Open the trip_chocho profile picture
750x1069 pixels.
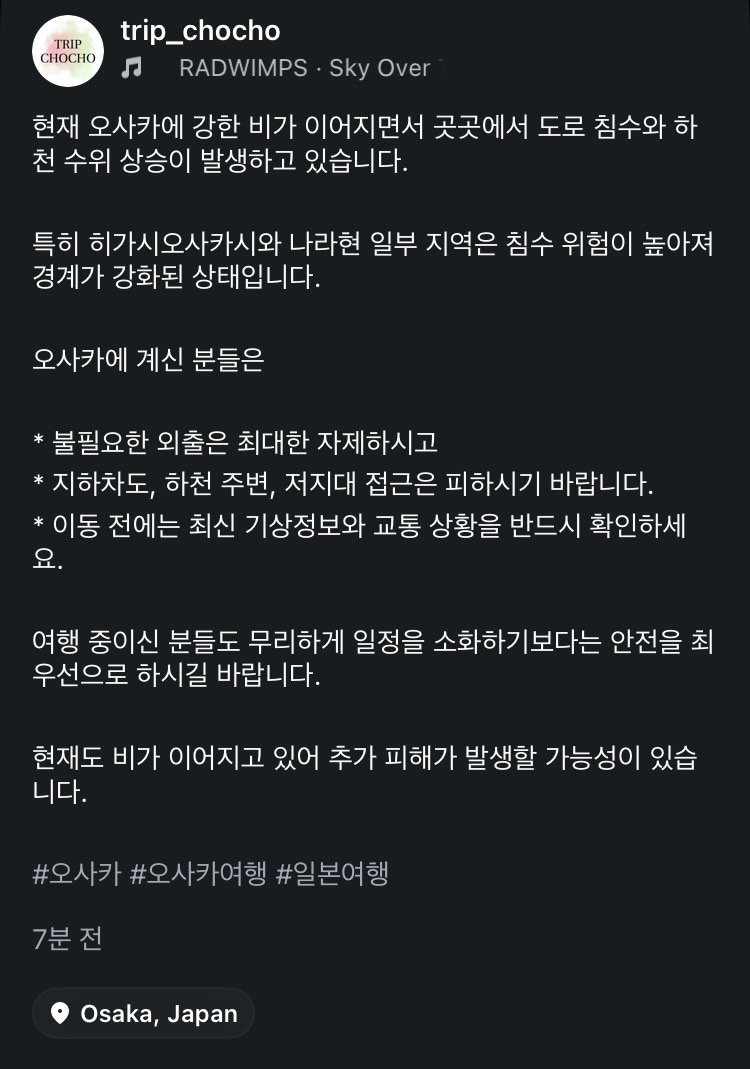tap(68, 51)
